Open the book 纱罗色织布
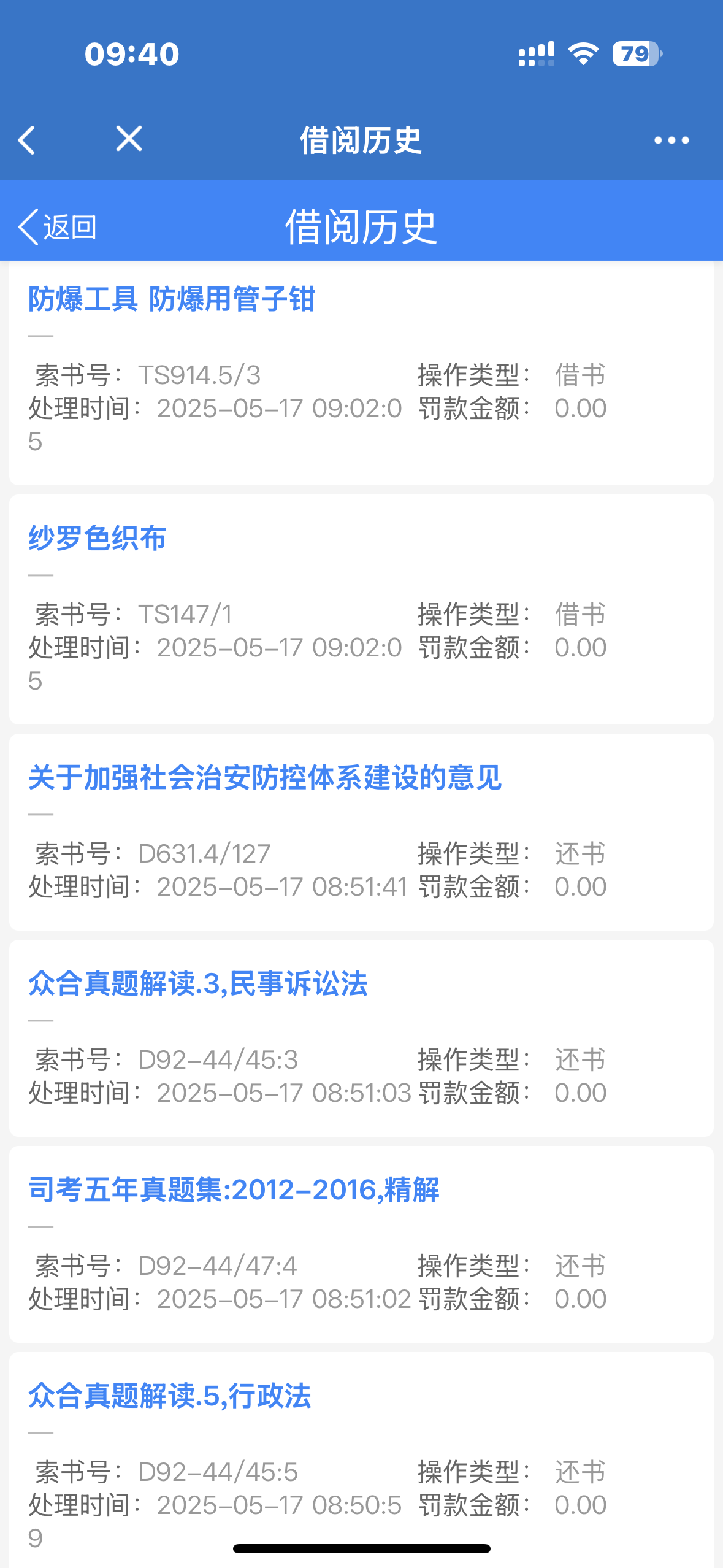This screenshot has width=723, height=1568. point(98,539)
